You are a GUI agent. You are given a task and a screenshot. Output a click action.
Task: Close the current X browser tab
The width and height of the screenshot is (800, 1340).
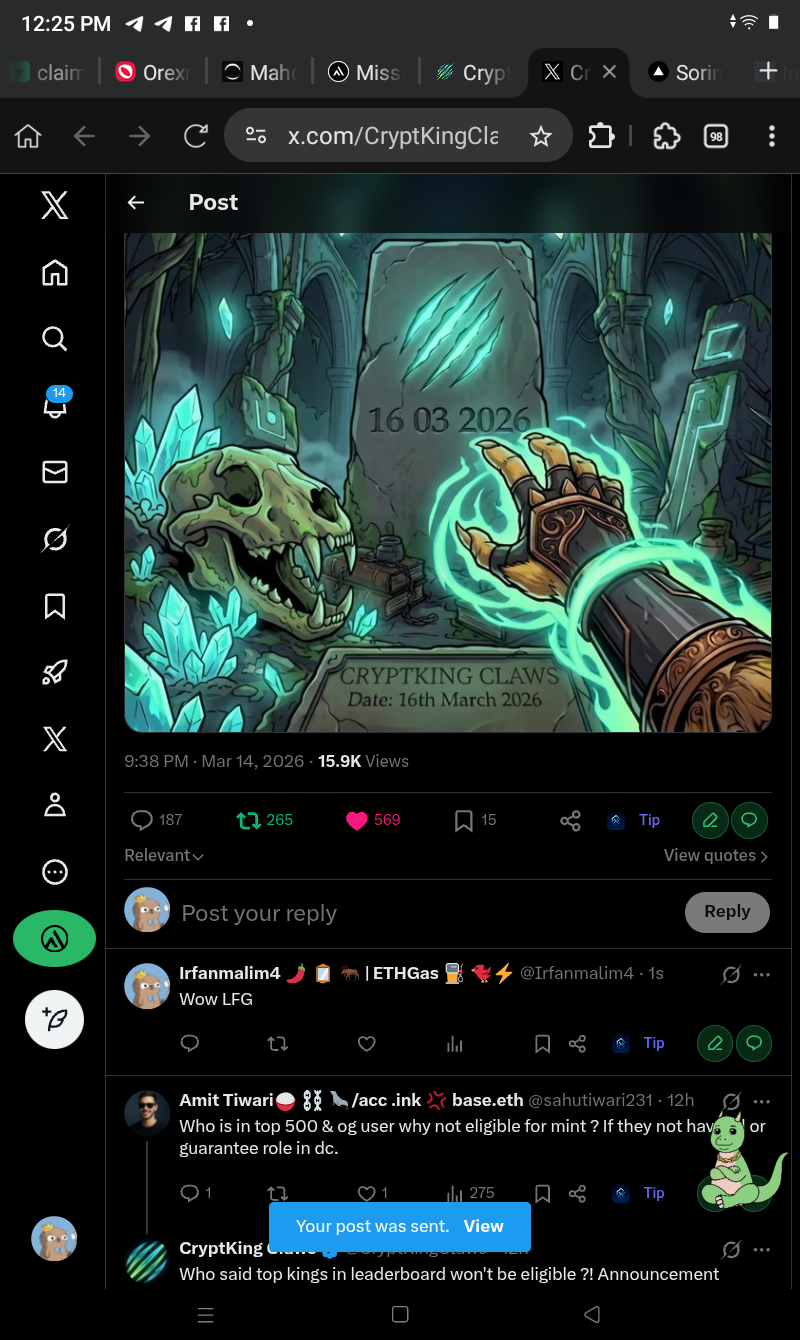(609, 72)
